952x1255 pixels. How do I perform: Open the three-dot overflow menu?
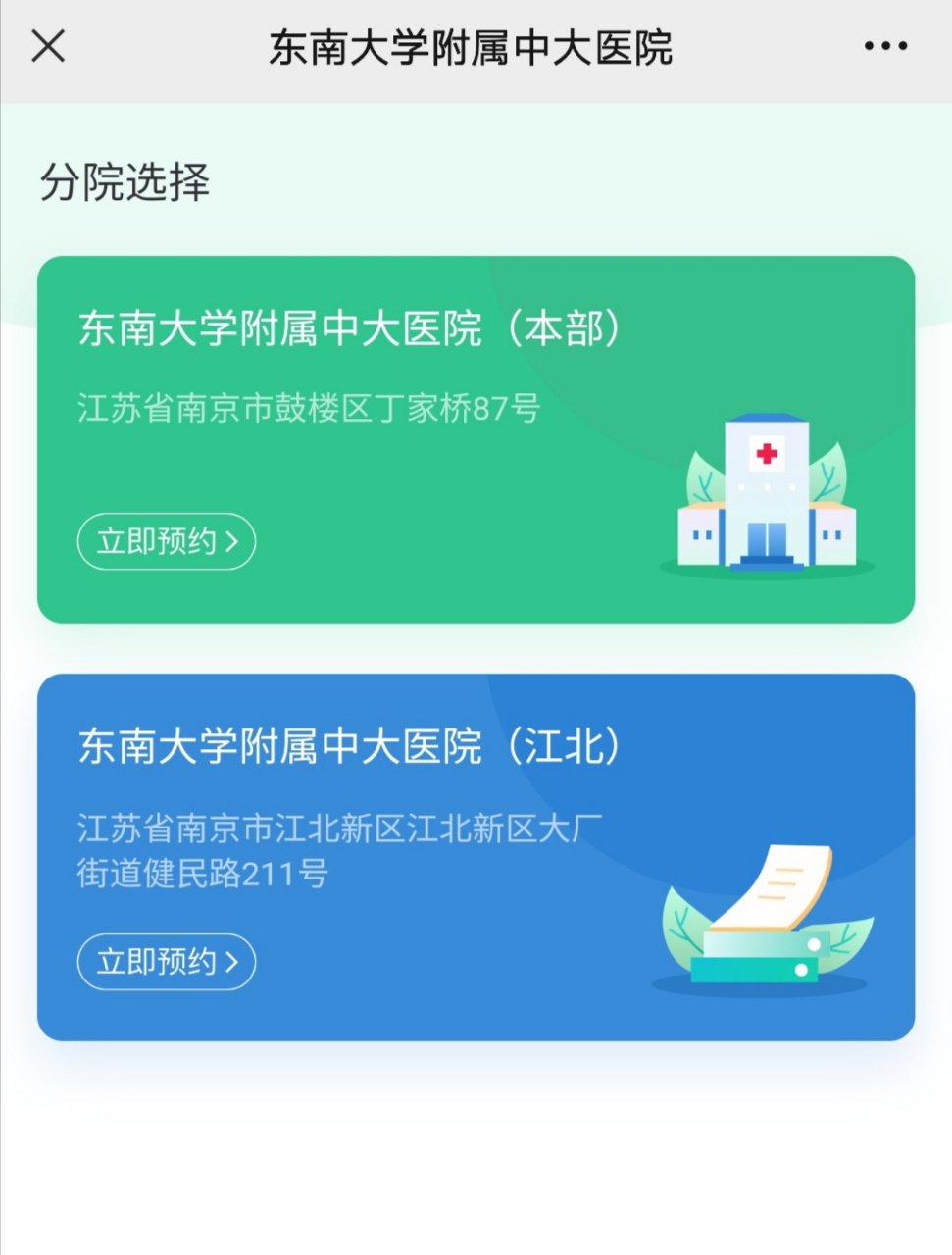point(885,46)
